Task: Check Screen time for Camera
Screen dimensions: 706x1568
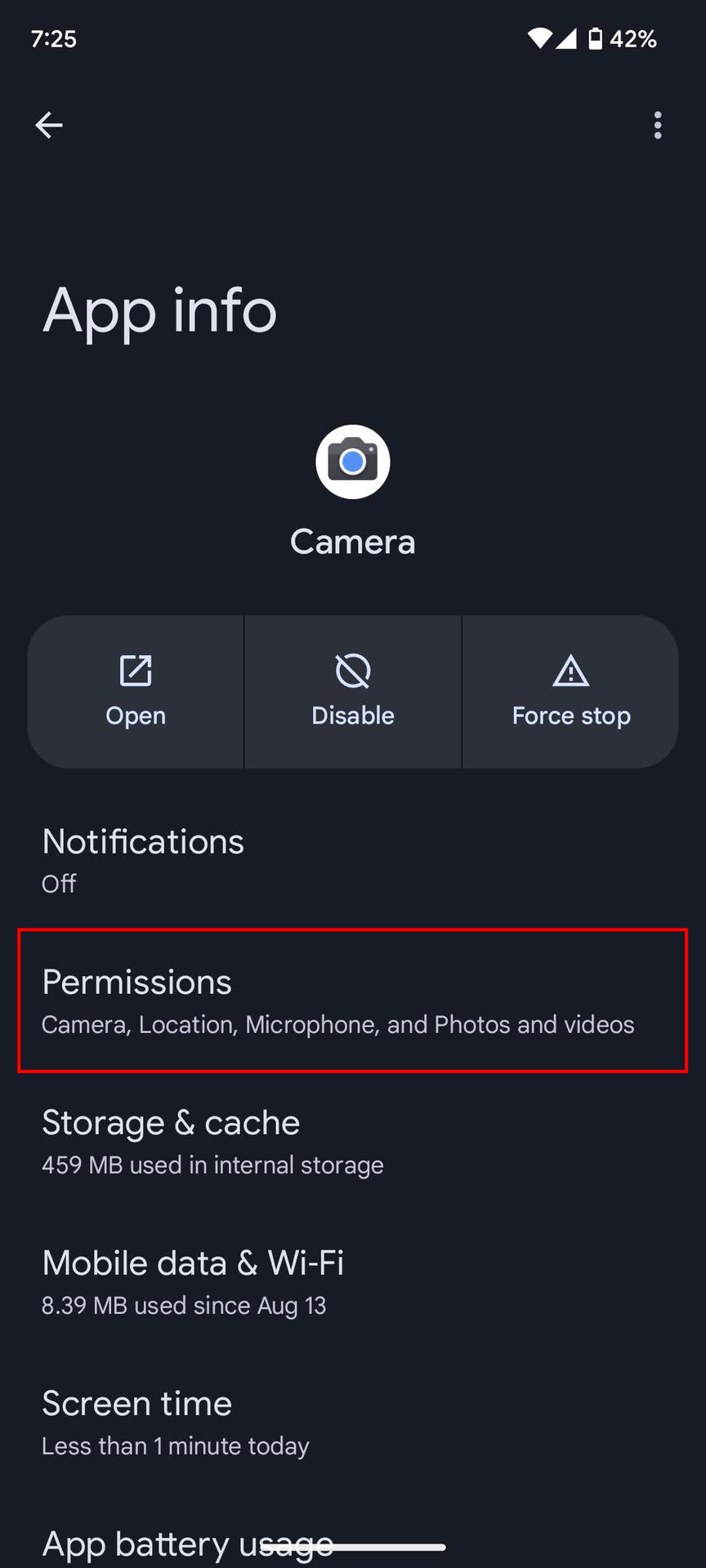Action: pos(351,1422)
